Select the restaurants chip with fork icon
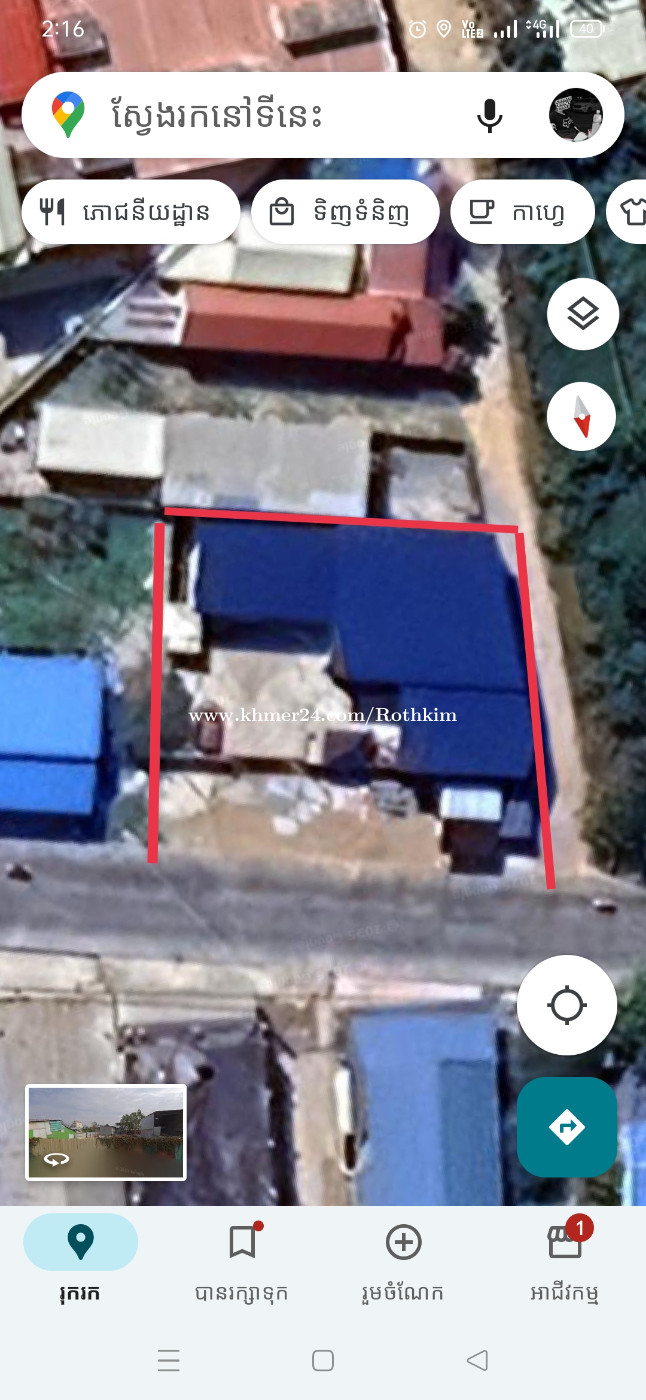 (x=130, y=212)
